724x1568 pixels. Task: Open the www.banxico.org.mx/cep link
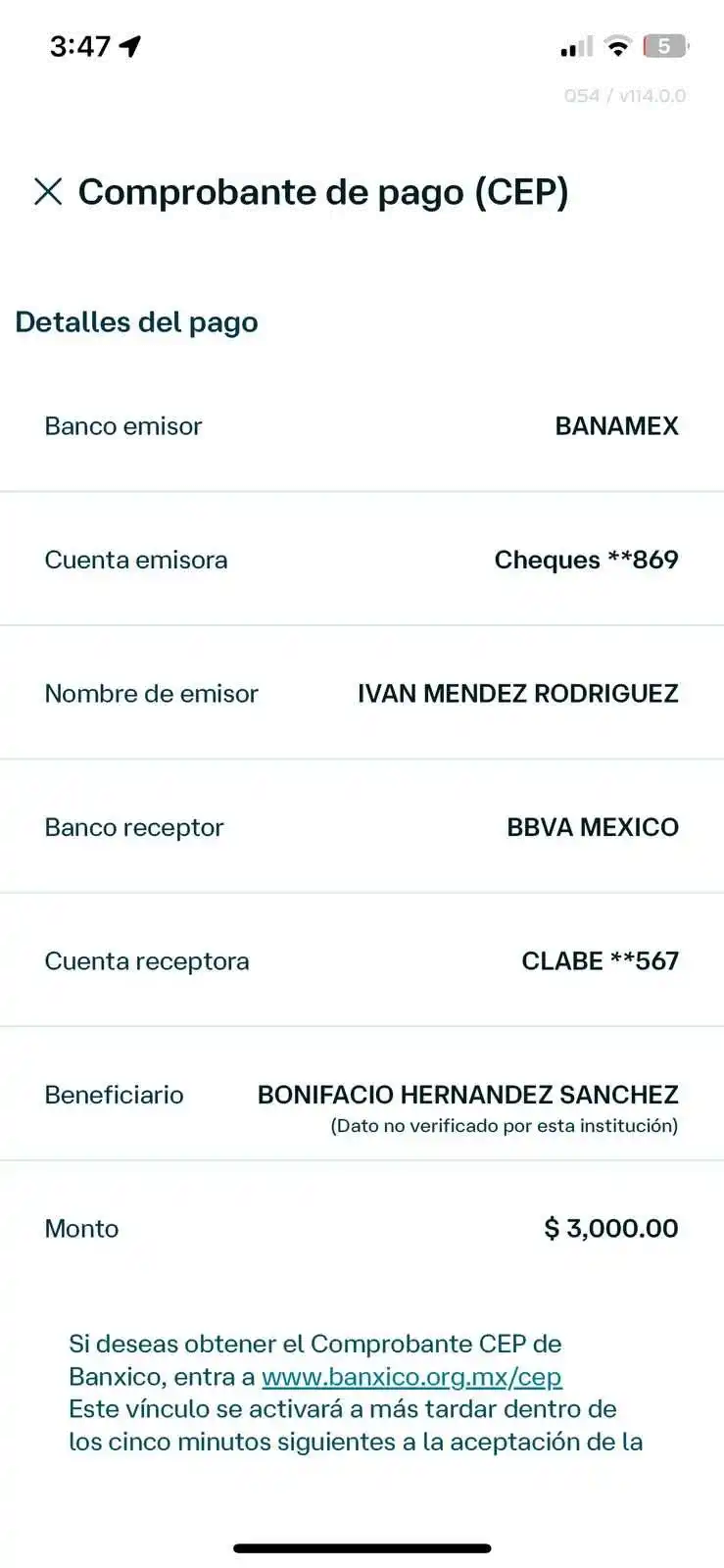click(x=411, y=1377)
